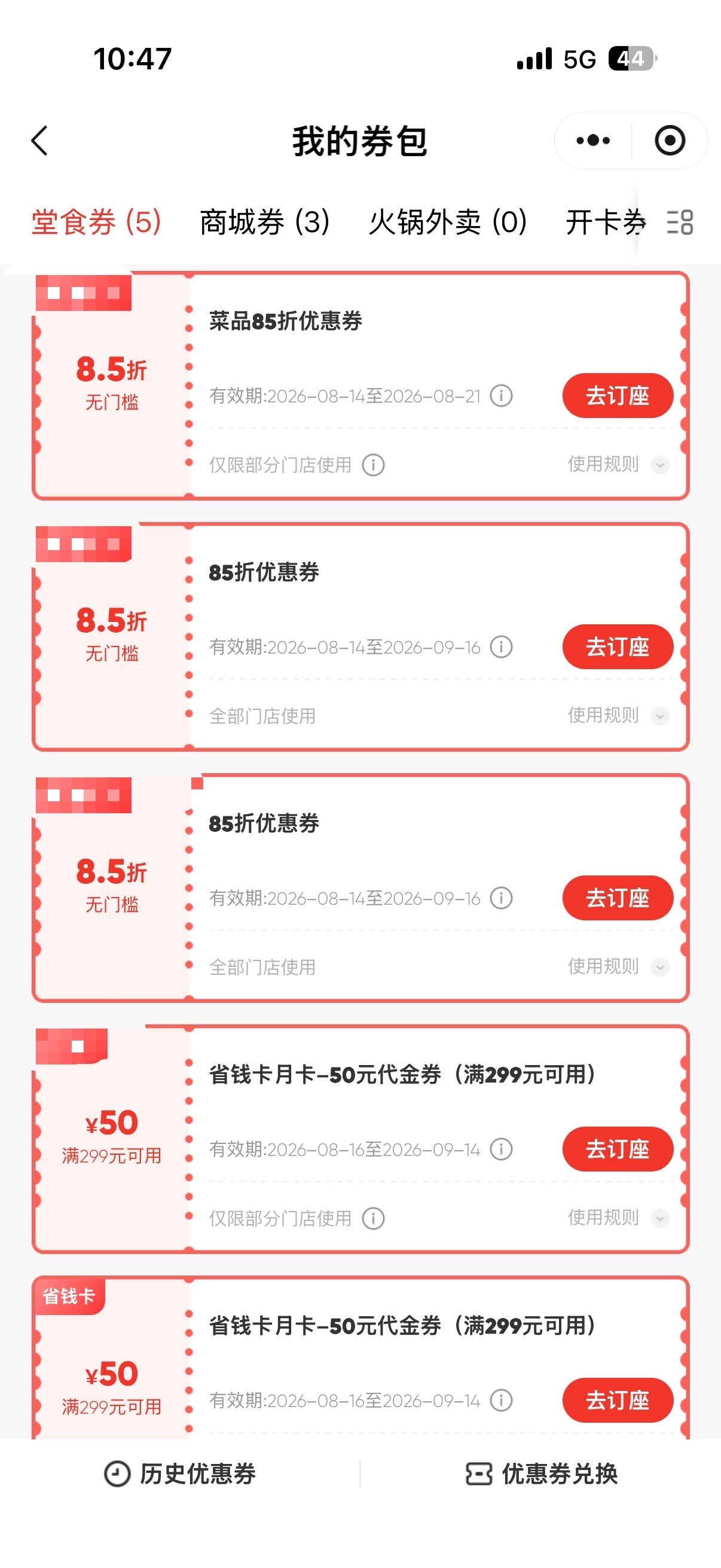Screen dimensions: 721x1568
Task: Tap 去订座 on the 菜品85折优惠券 card
Action: tap(618, 396)
